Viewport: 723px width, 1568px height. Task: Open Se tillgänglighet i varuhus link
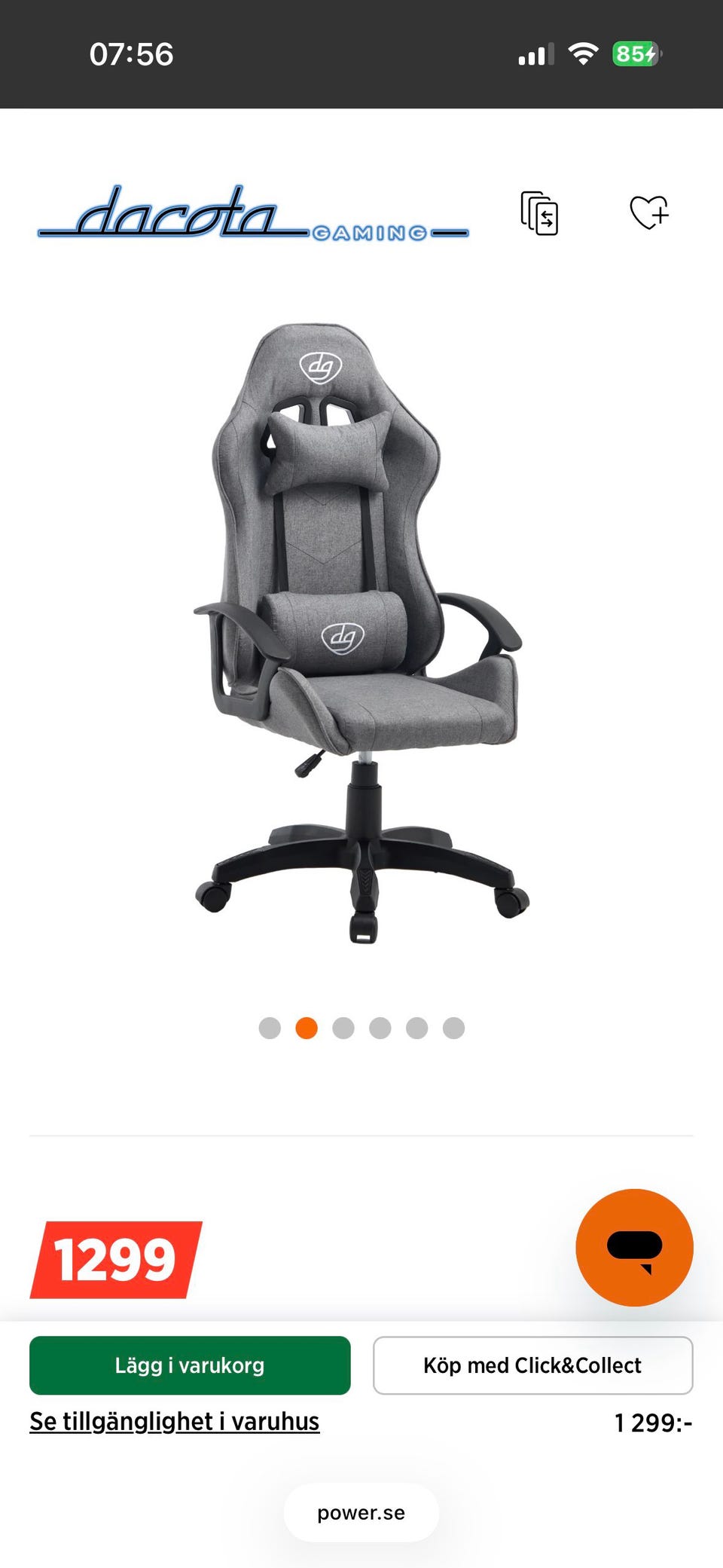coord(175,1421)
